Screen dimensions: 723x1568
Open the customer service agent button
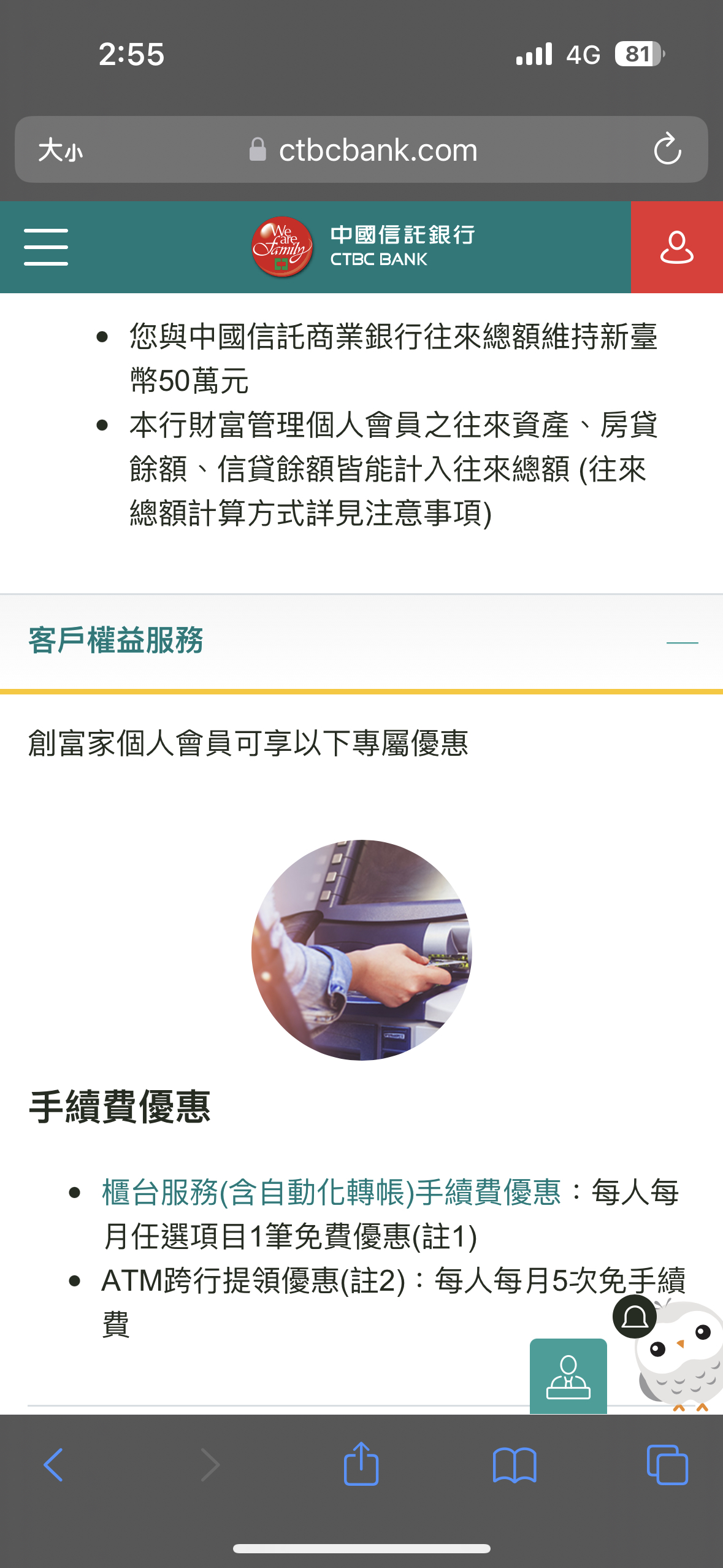[568, 1377]
